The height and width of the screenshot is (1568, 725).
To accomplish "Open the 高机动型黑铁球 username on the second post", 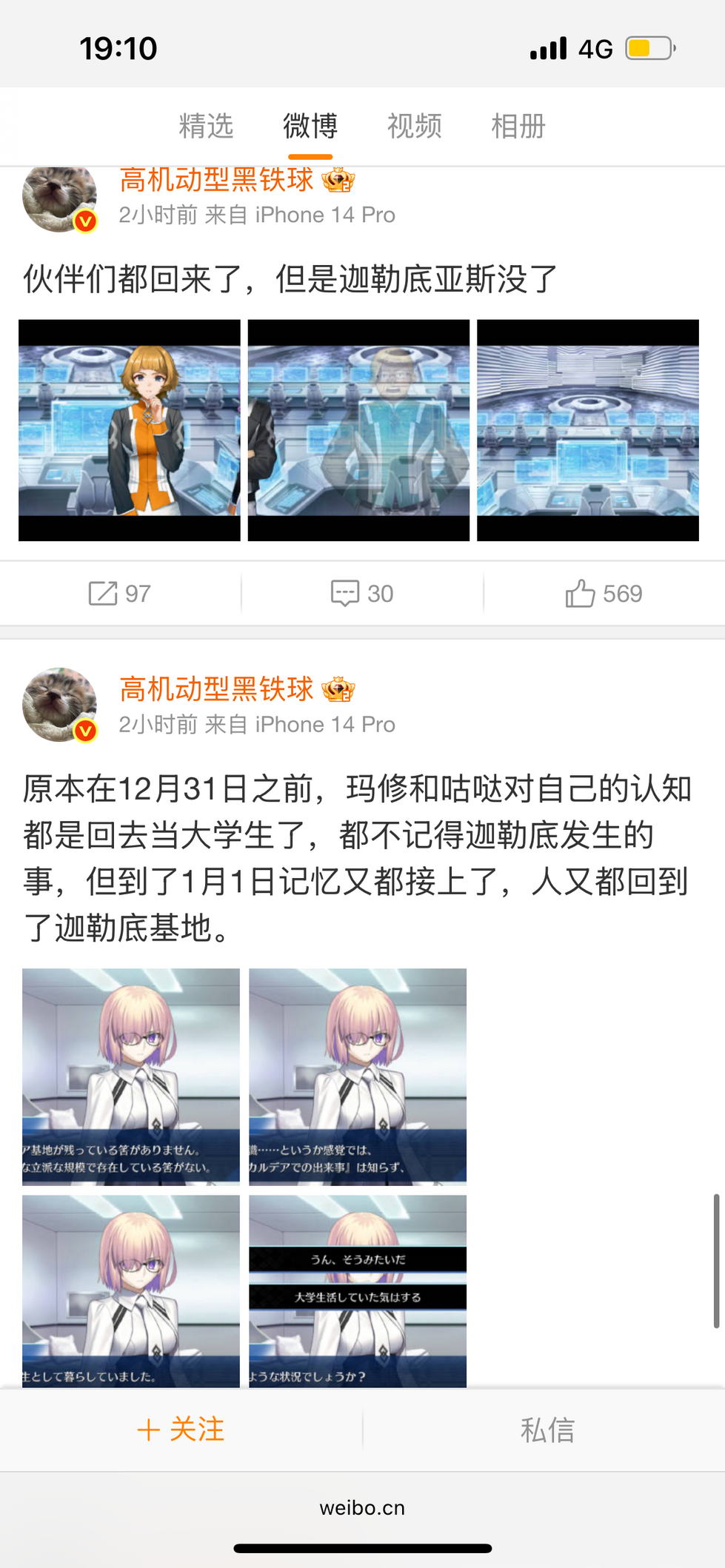I will click(216, 688).
